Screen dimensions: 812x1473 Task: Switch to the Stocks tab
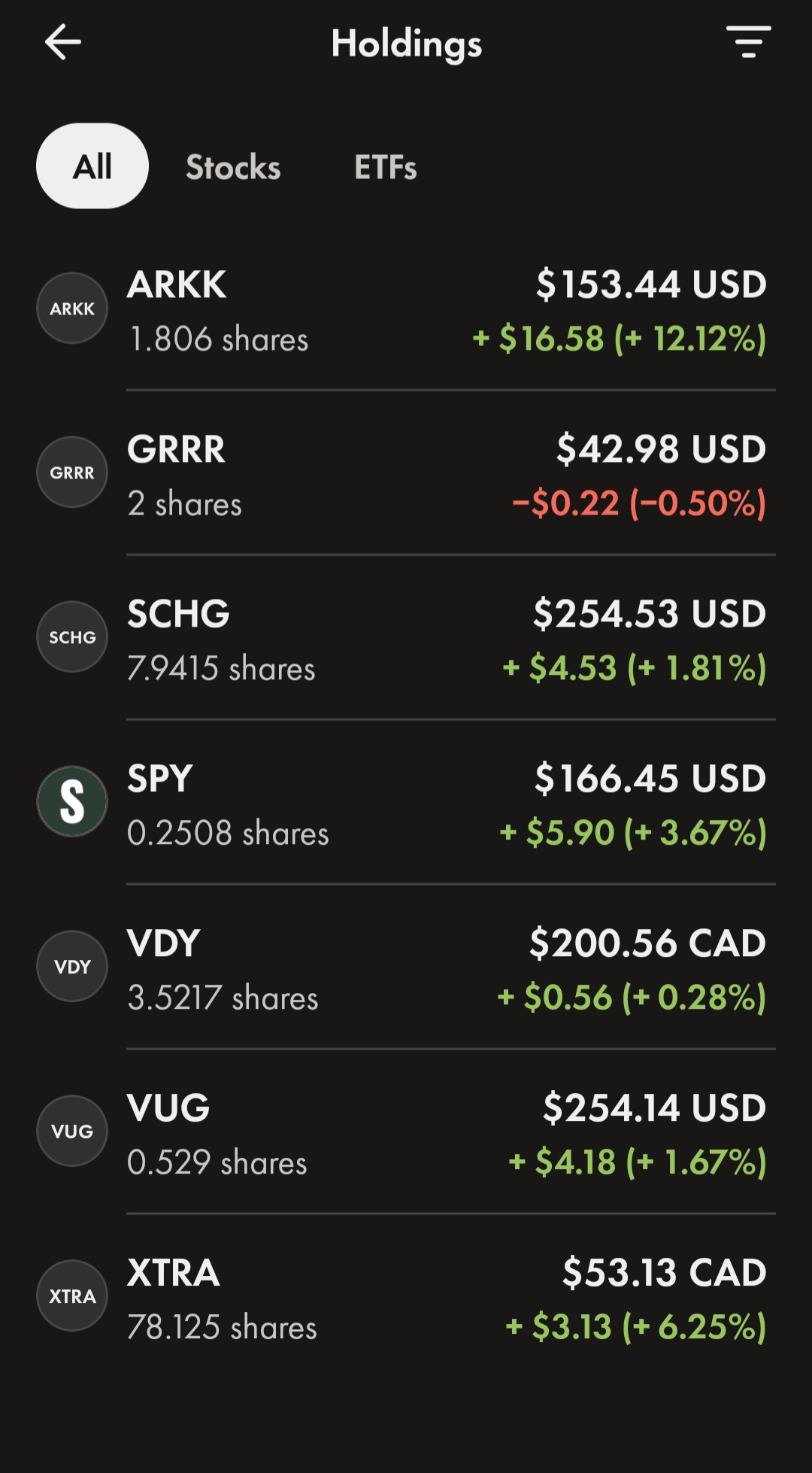(x=233, y=167)
